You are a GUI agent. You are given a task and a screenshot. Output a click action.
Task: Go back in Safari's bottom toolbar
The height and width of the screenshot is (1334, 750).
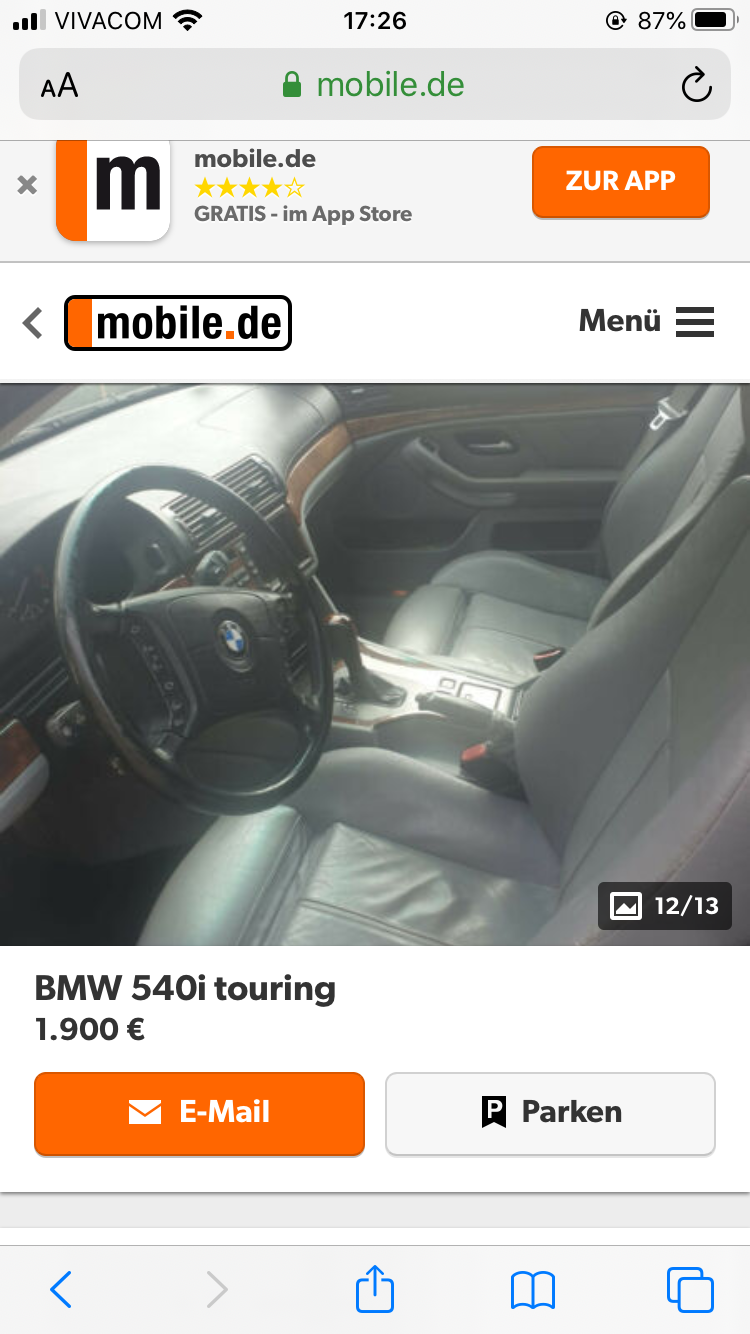61,1289
